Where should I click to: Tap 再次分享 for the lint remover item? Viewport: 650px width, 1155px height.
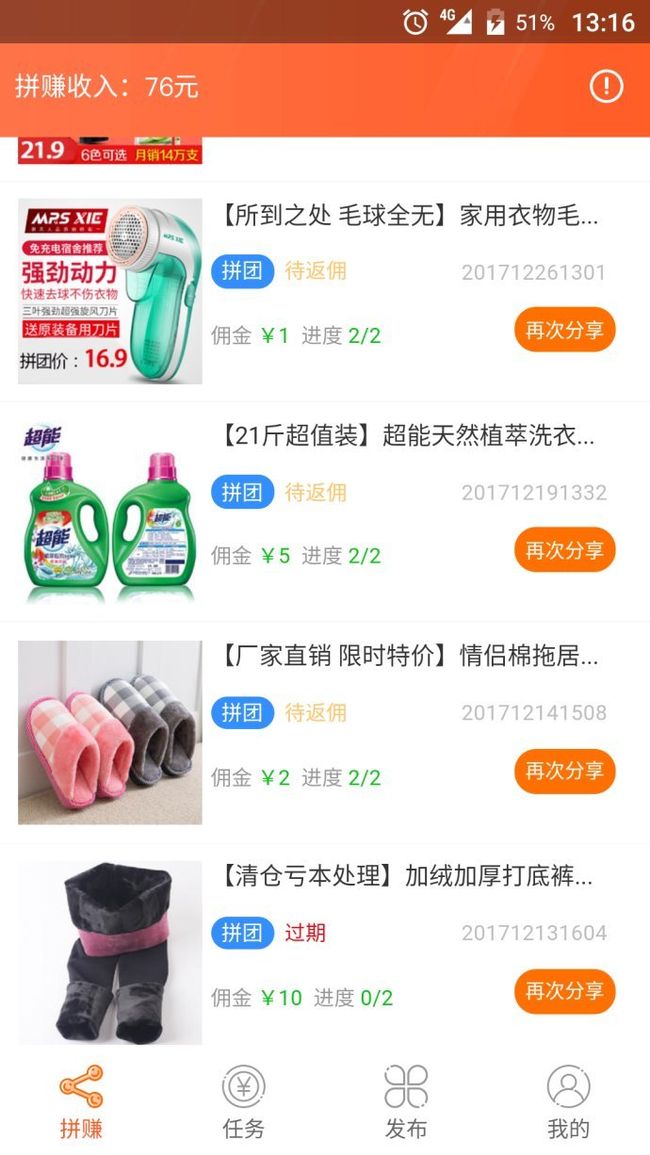tap(565, 330)
